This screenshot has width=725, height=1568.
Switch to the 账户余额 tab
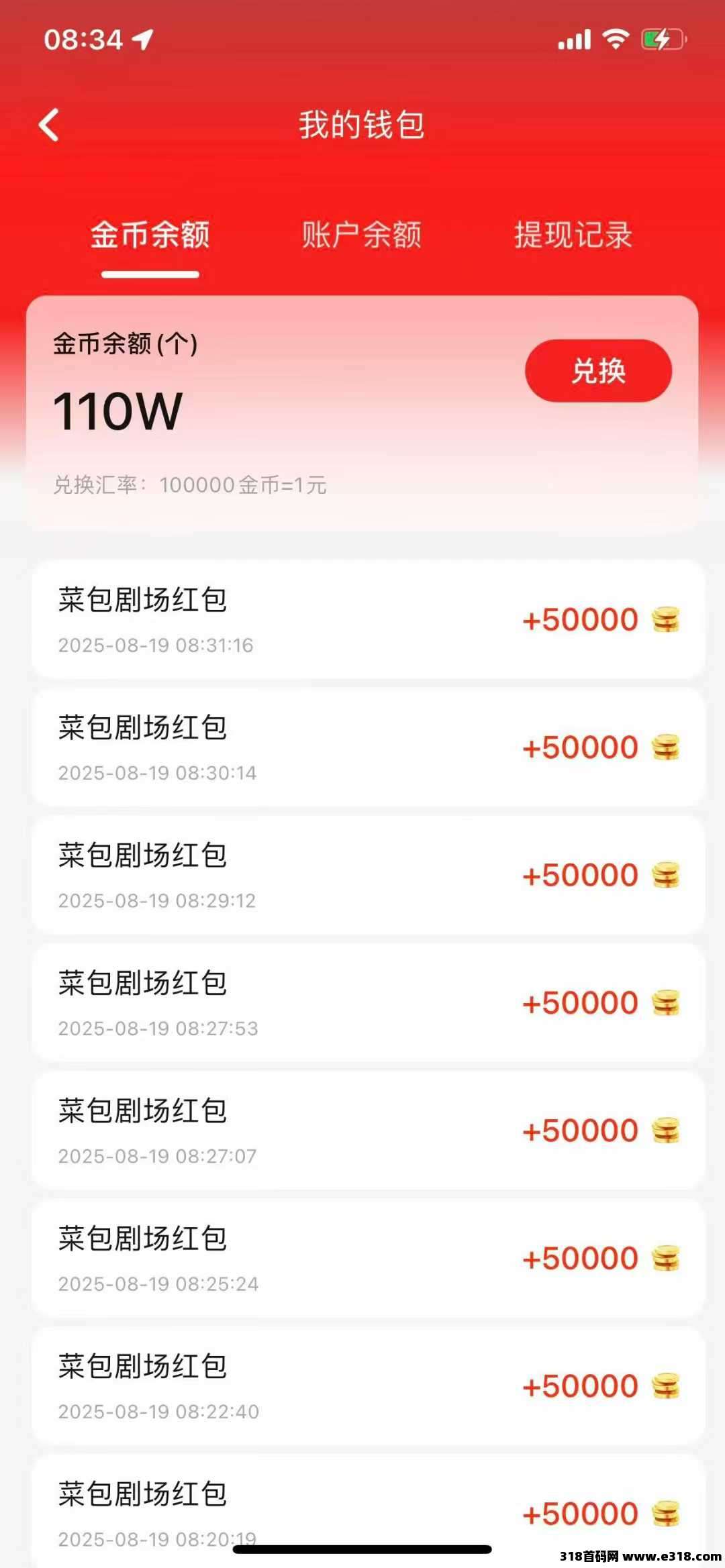click(361, 236)
